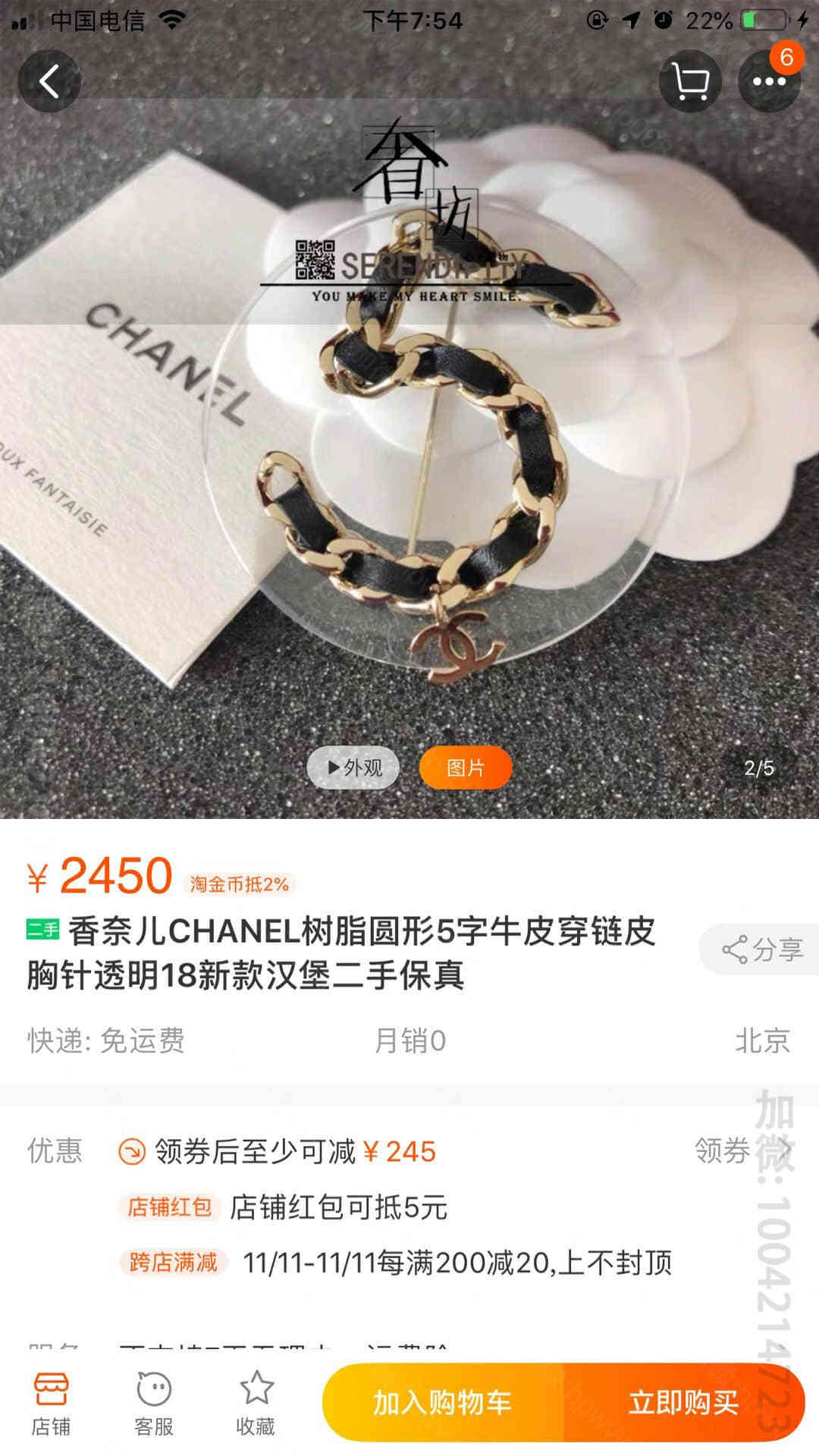Add the brooch to cart with 加入购物车
Viewport: 819px width, 1456px height.
[x=443, y=1403]
